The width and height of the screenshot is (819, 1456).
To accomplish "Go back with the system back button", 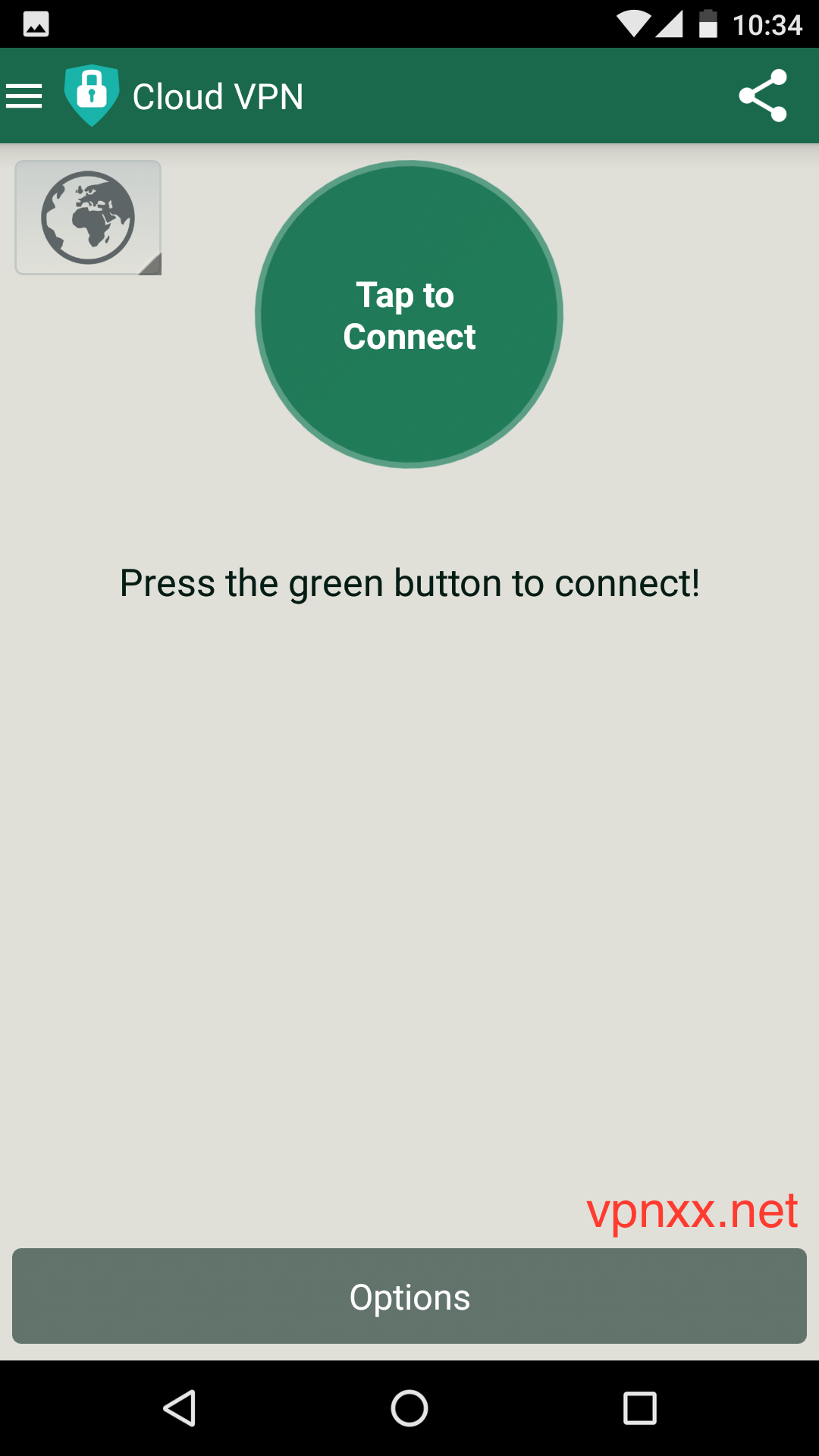I will click(x=180, y=1408).
